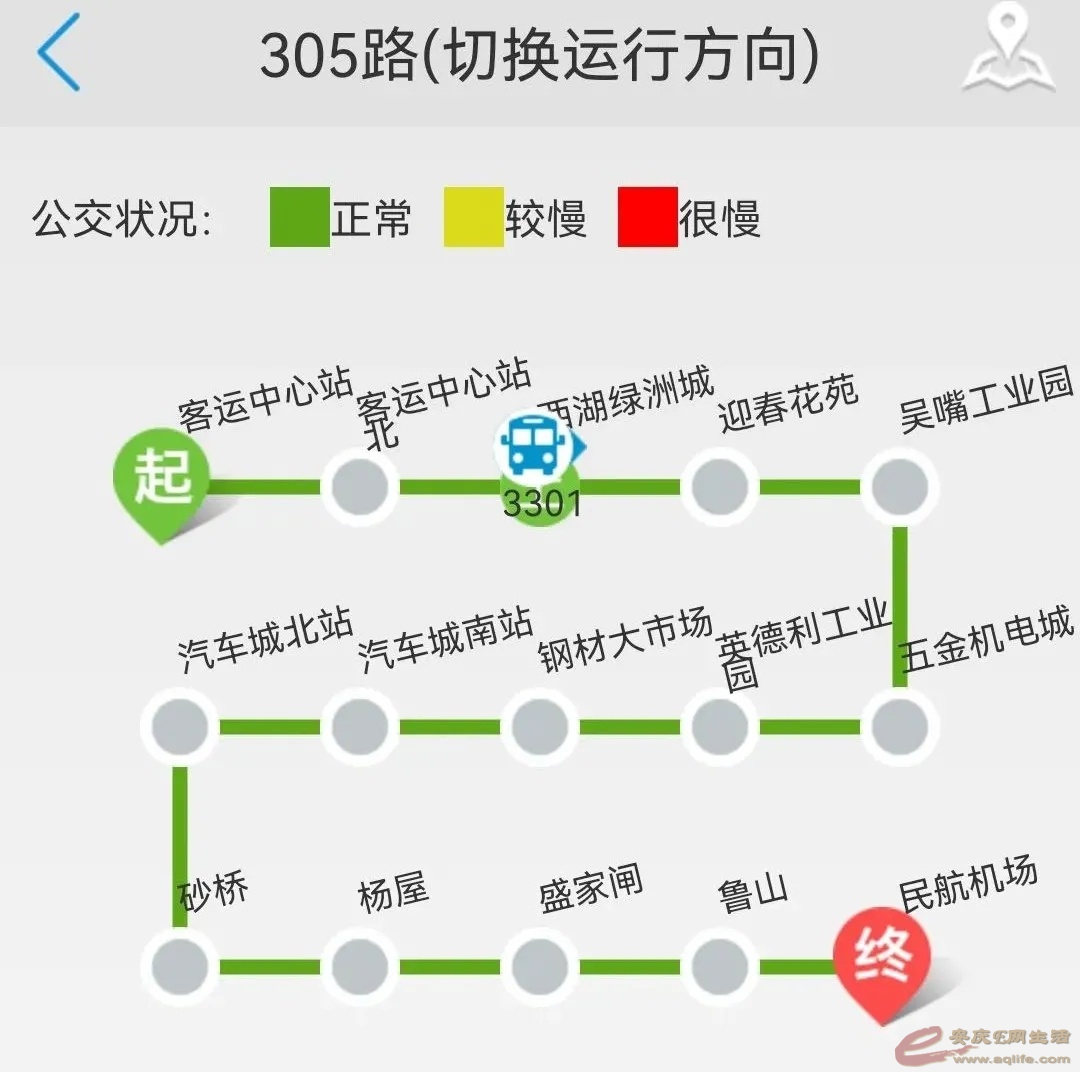Open the 英德利工业园 stop

tap(720, 727)
